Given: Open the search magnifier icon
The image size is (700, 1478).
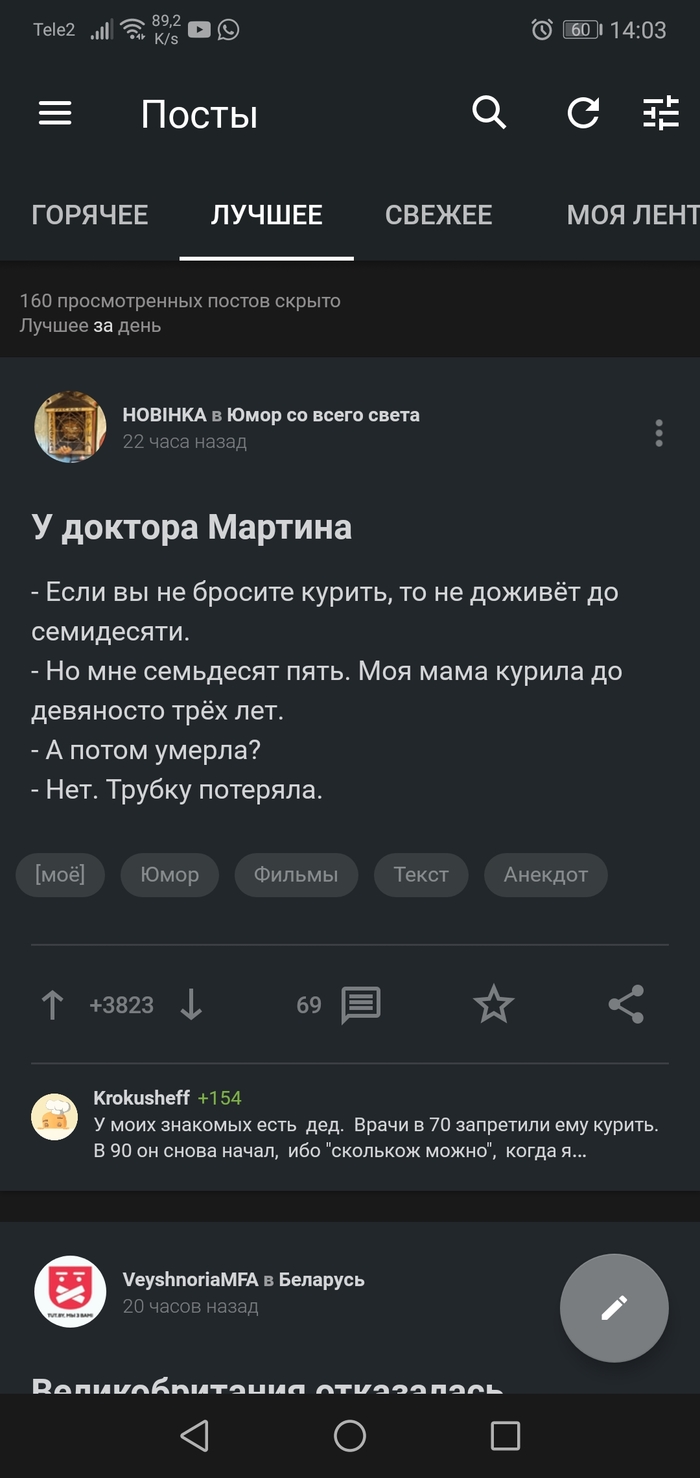Looking at the screenshot, I should [x=489, y=113].
